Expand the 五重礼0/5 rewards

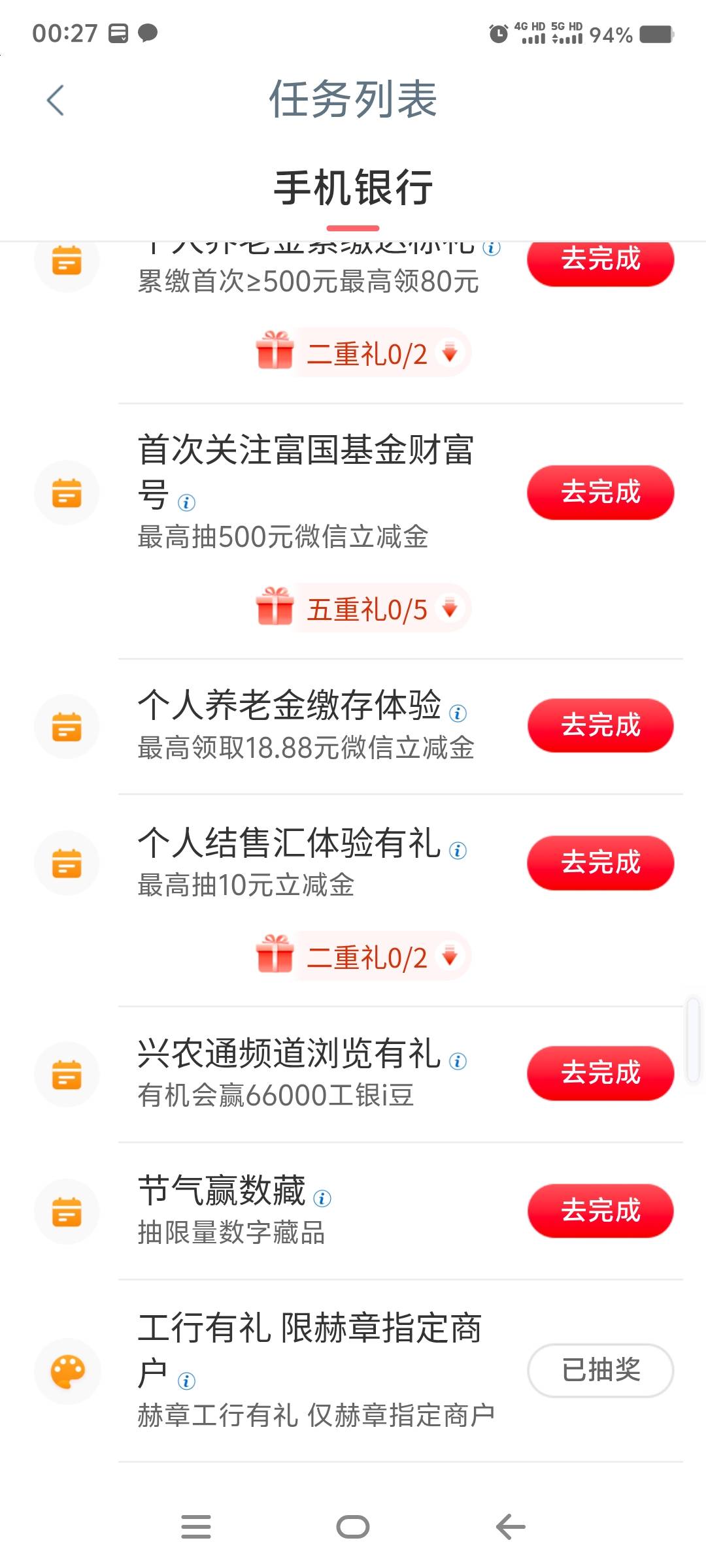pos(363,608)
